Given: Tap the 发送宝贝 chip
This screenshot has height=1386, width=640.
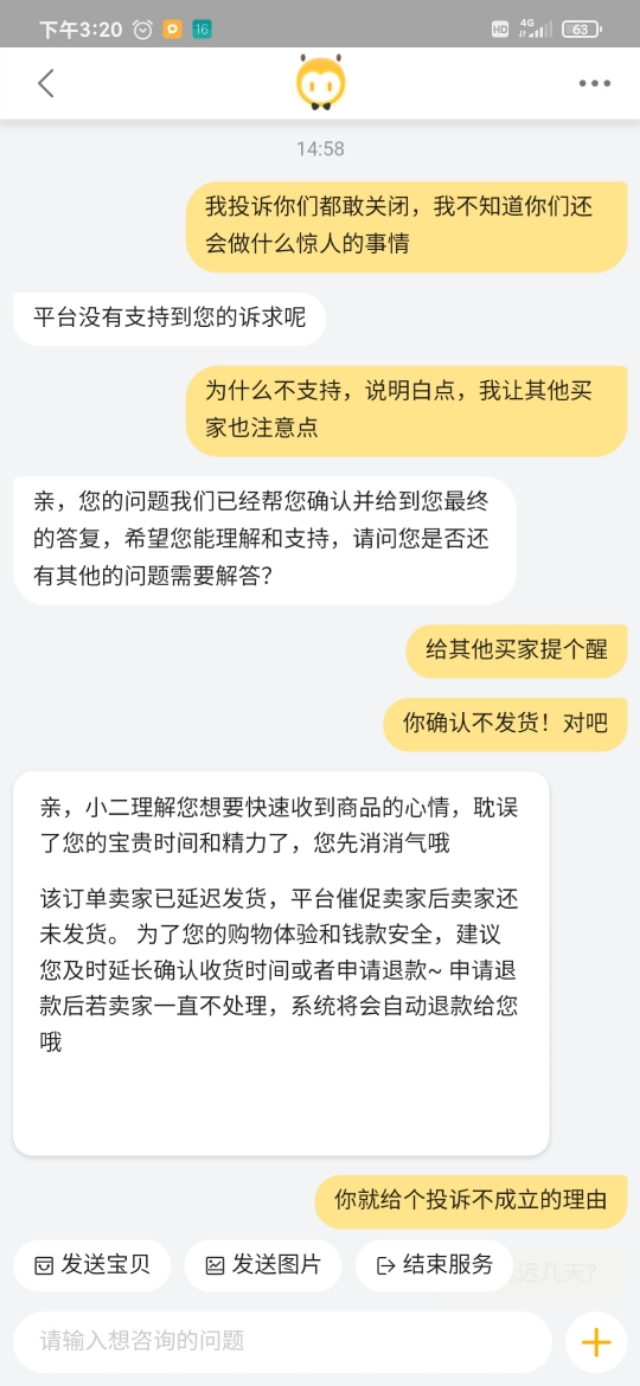Looking at the screenshot, I should (92, 1265).
